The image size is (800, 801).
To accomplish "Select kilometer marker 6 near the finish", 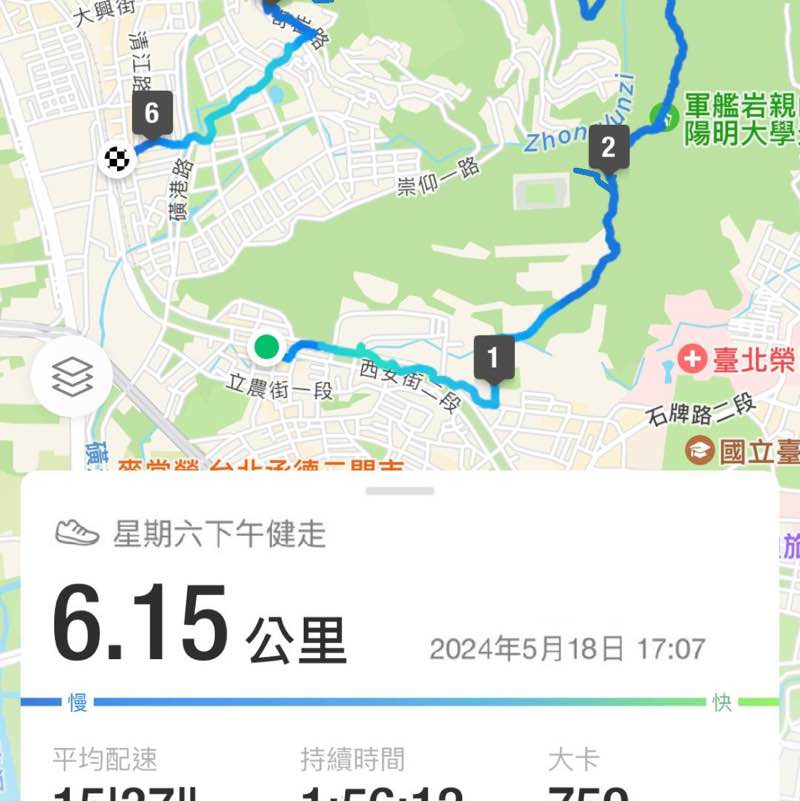I will pyautogui.click(x=150, y=113).
